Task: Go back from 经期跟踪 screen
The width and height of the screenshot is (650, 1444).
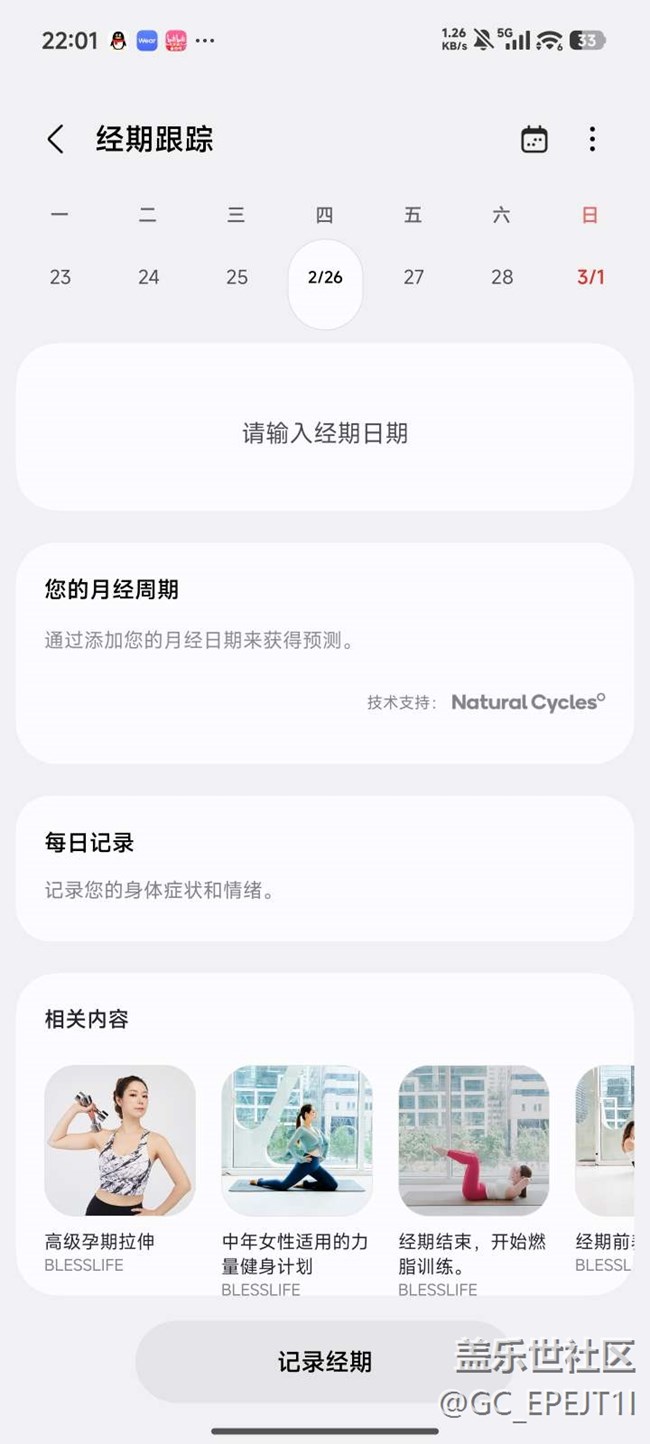Action: (x=56, y=140)
